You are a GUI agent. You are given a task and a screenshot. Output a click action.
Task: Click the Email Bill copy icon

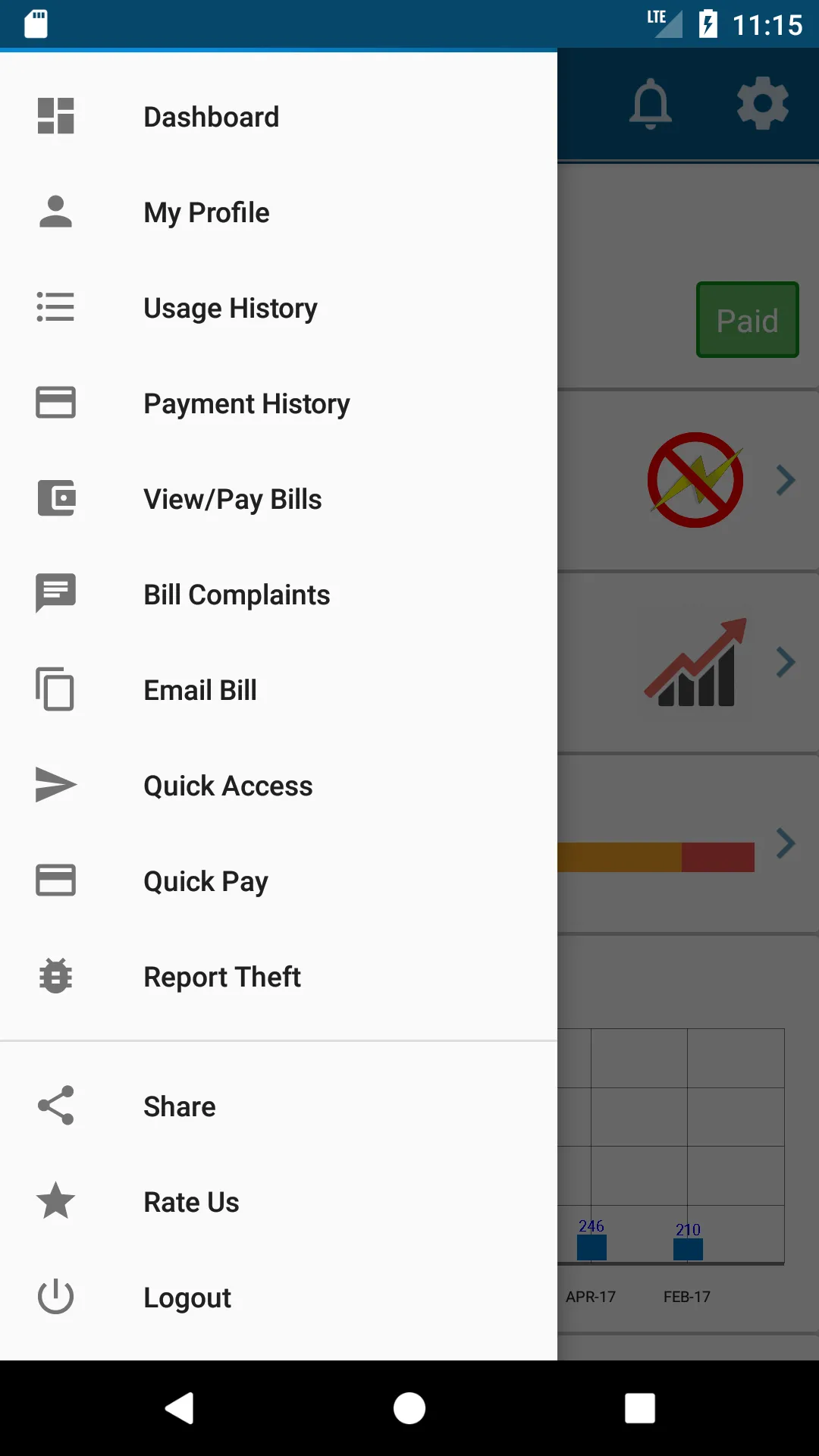click(x=55, y=690)
